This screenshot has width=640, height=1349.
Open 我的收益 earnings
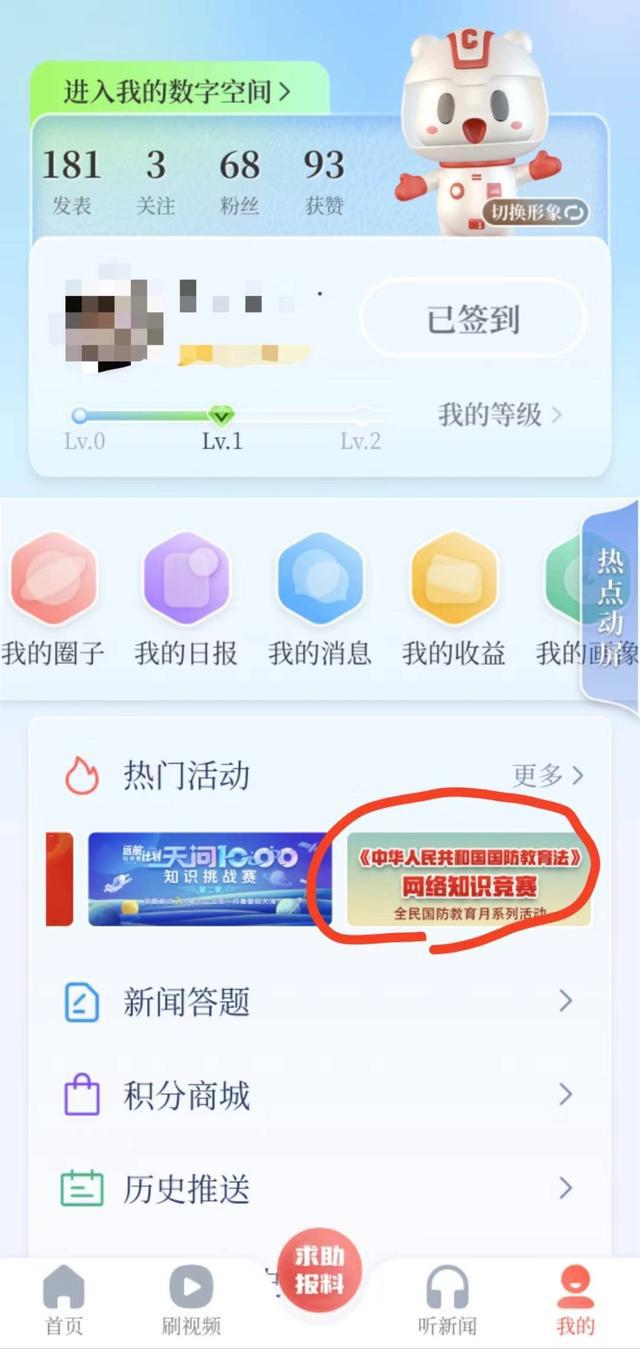point(453,600)
